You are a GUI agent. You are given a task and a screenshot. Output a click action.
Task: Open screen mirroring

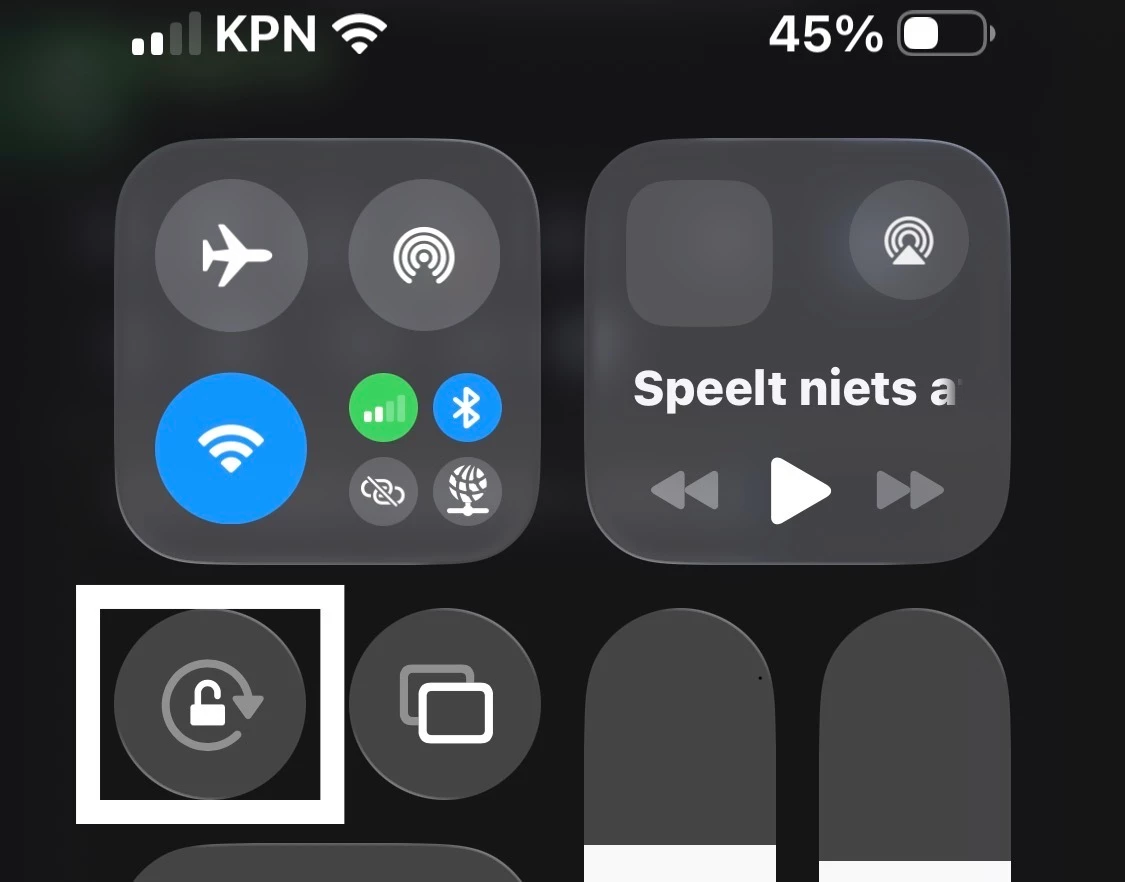pos(445,704)
